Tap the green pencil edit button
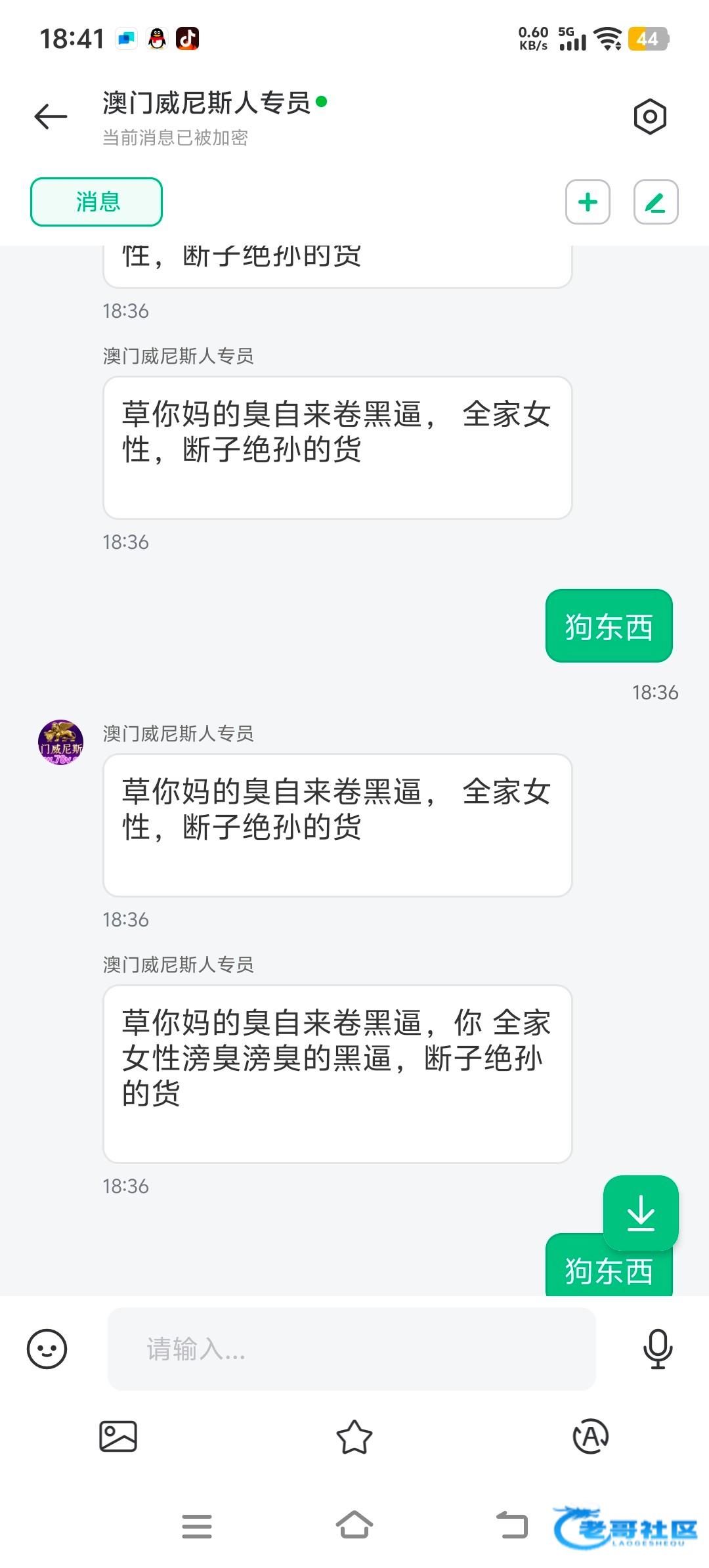 click(655, 202)
